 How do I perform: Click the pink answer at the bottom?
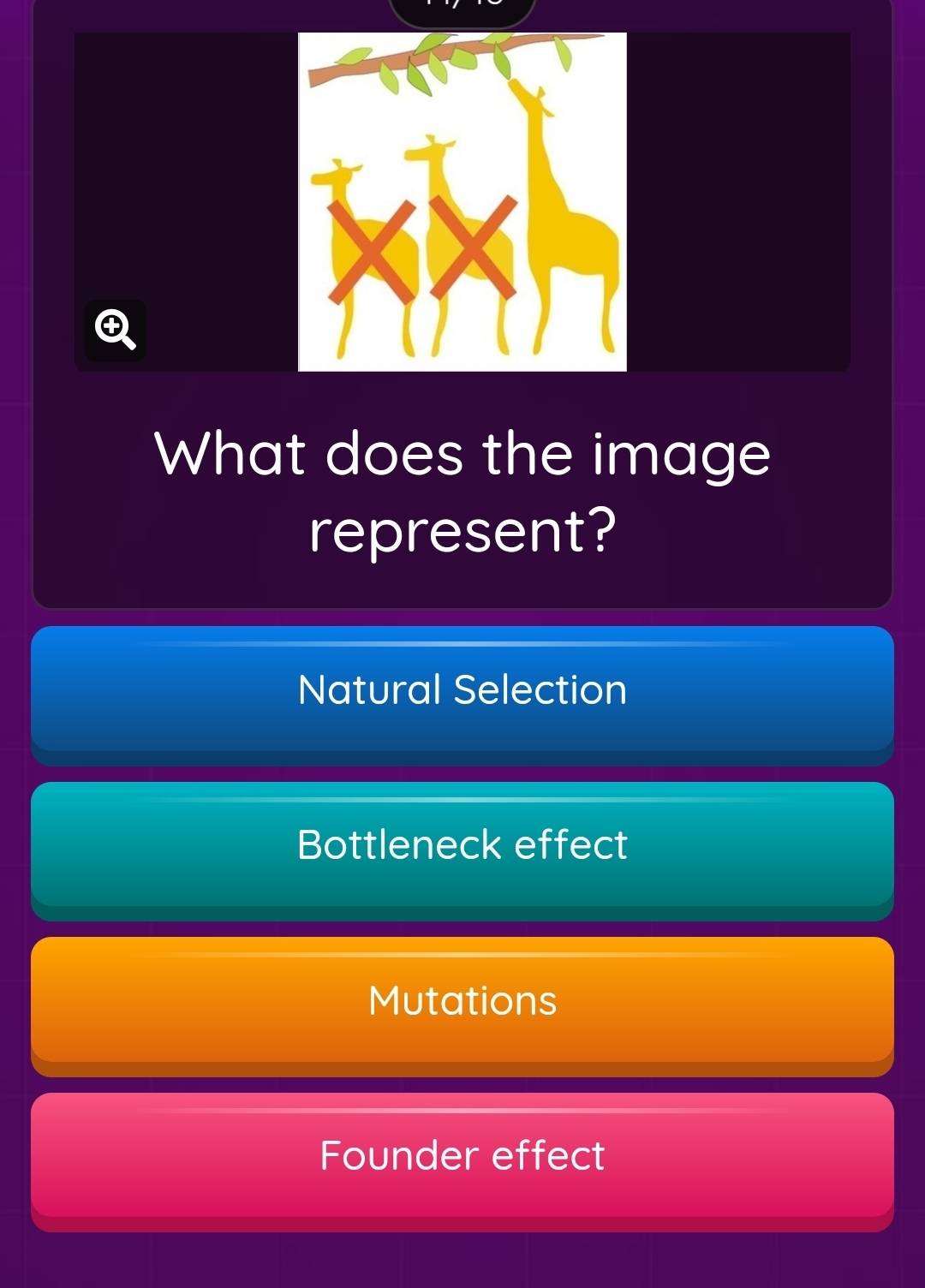click(x=462, y=1156)
